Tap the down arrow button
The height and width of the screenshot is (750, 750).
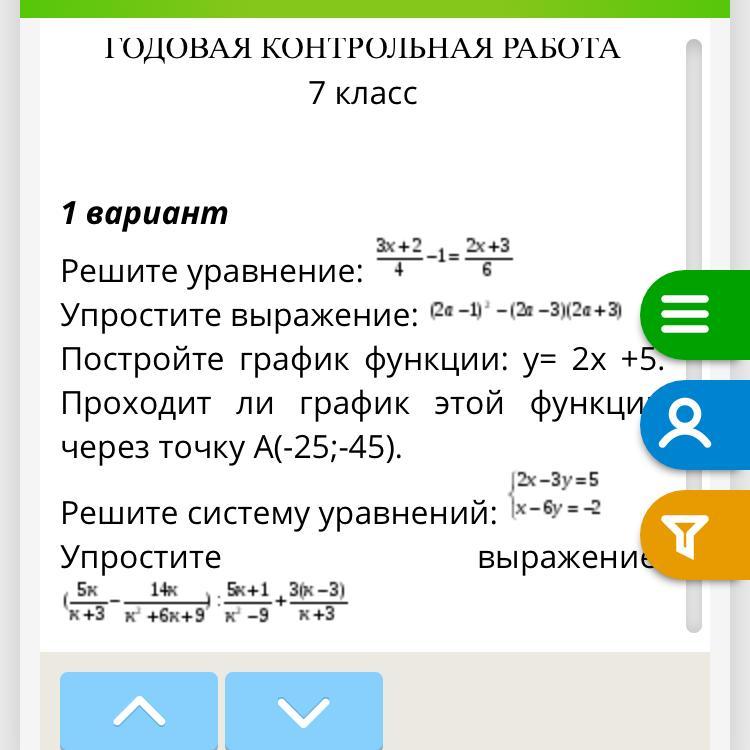tap(304, 711)
